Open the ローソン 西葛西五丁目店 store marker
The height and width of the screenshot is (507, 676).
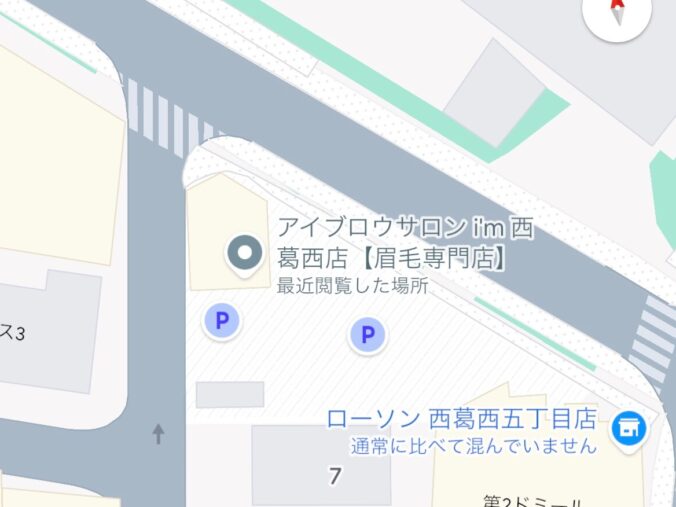coord(630,428)
